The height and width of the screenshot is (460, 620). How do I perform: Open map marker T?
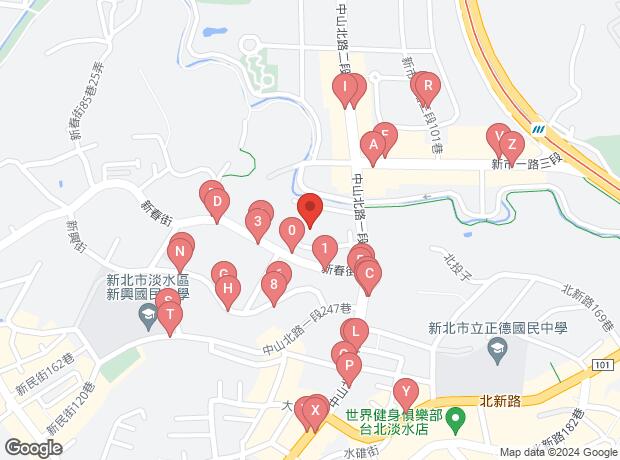click(171, 316)
